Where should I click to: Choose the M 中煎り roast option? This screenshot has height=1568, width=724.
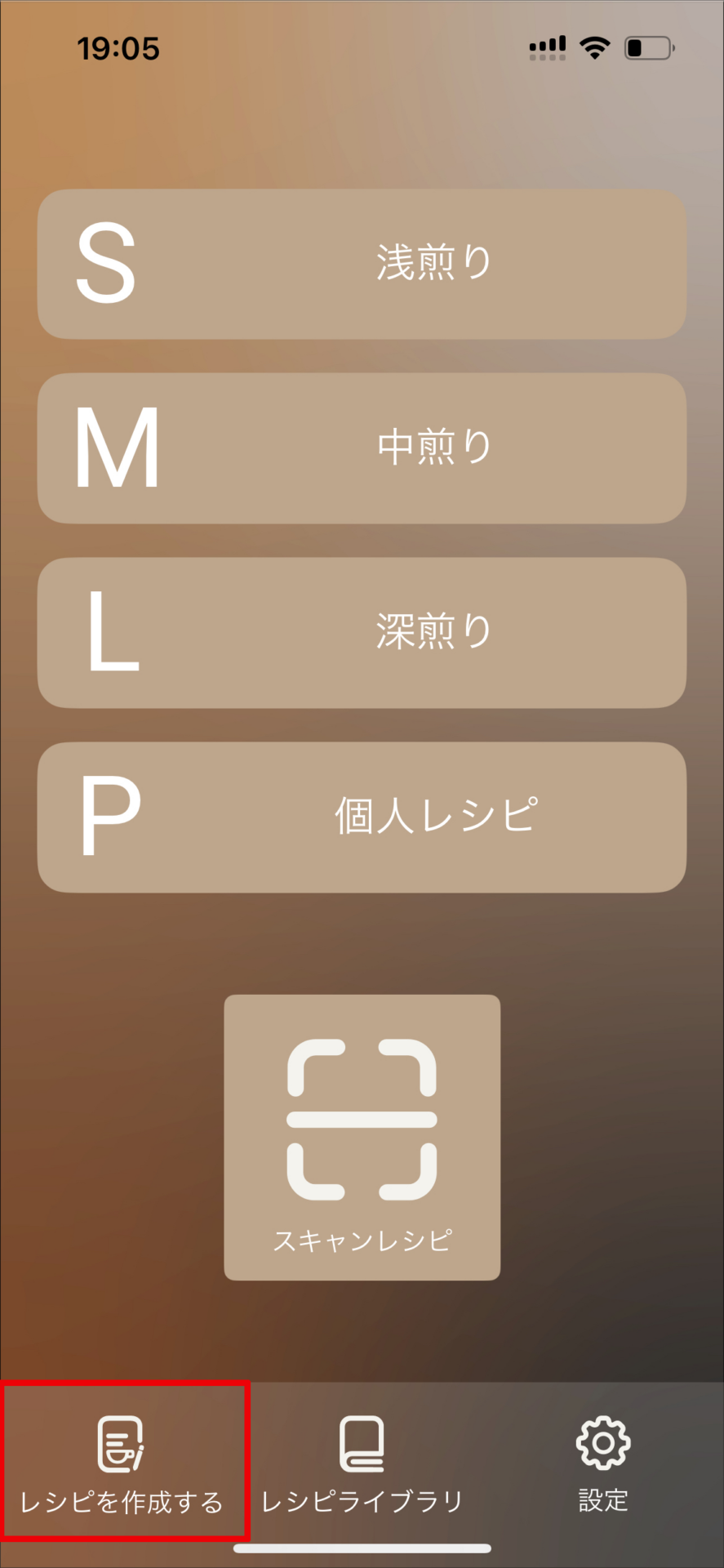point(362,448)
